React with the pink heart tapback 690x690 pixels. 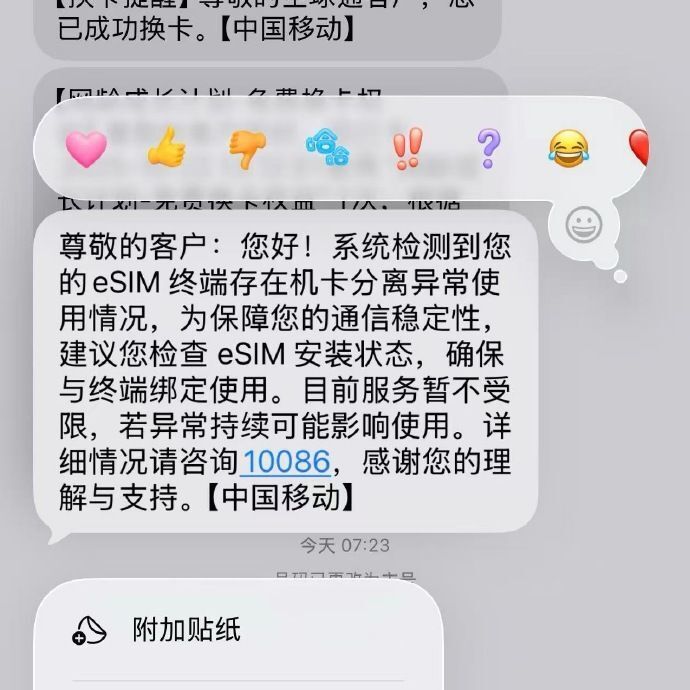coord(87,149)
